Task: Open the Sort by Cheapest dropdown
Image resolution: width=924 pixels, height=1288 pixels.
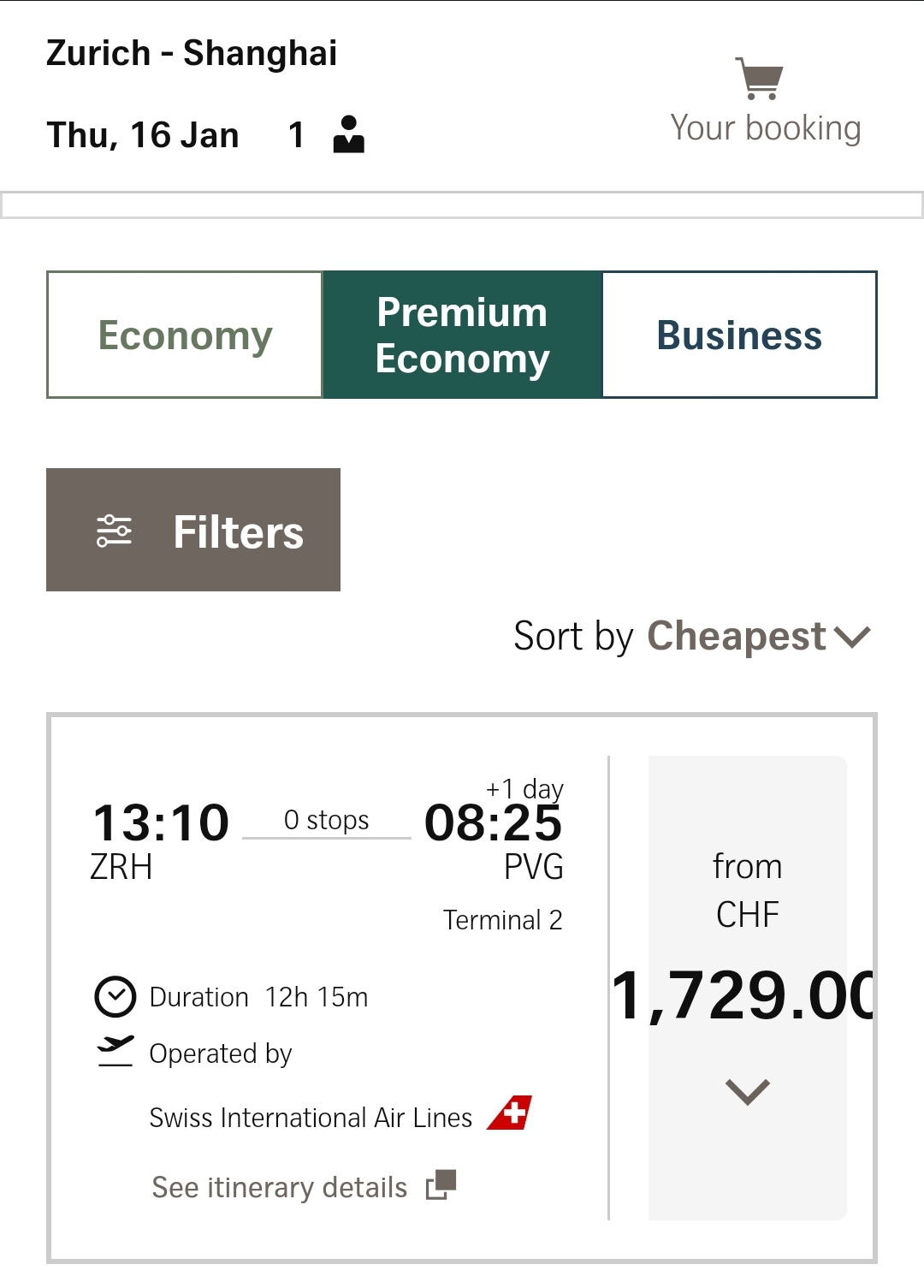Action: (691, 637)
